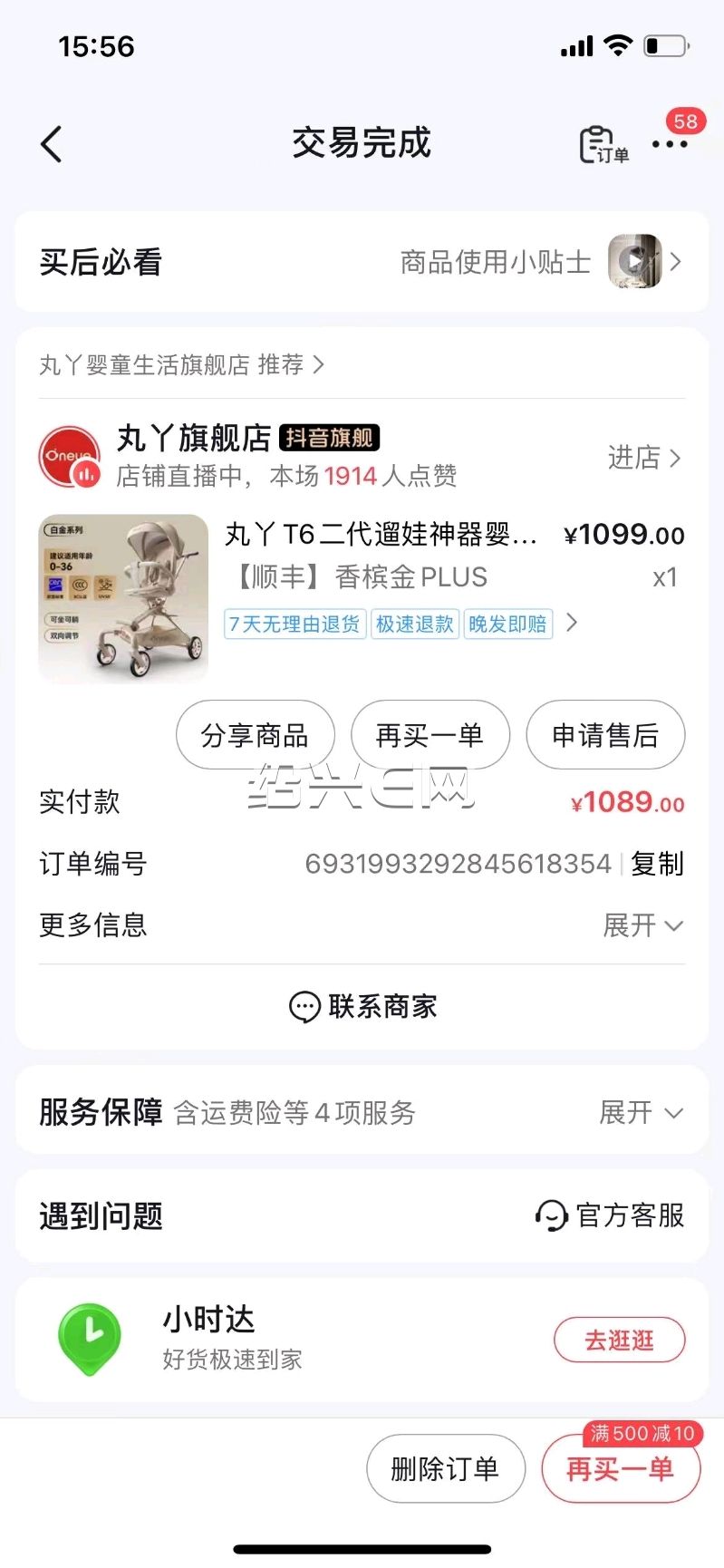The width and height of the screenshot is (724, 1568).
Task: Tap 去逛逛 on the 小时达 card
Action: point(620,1340)
